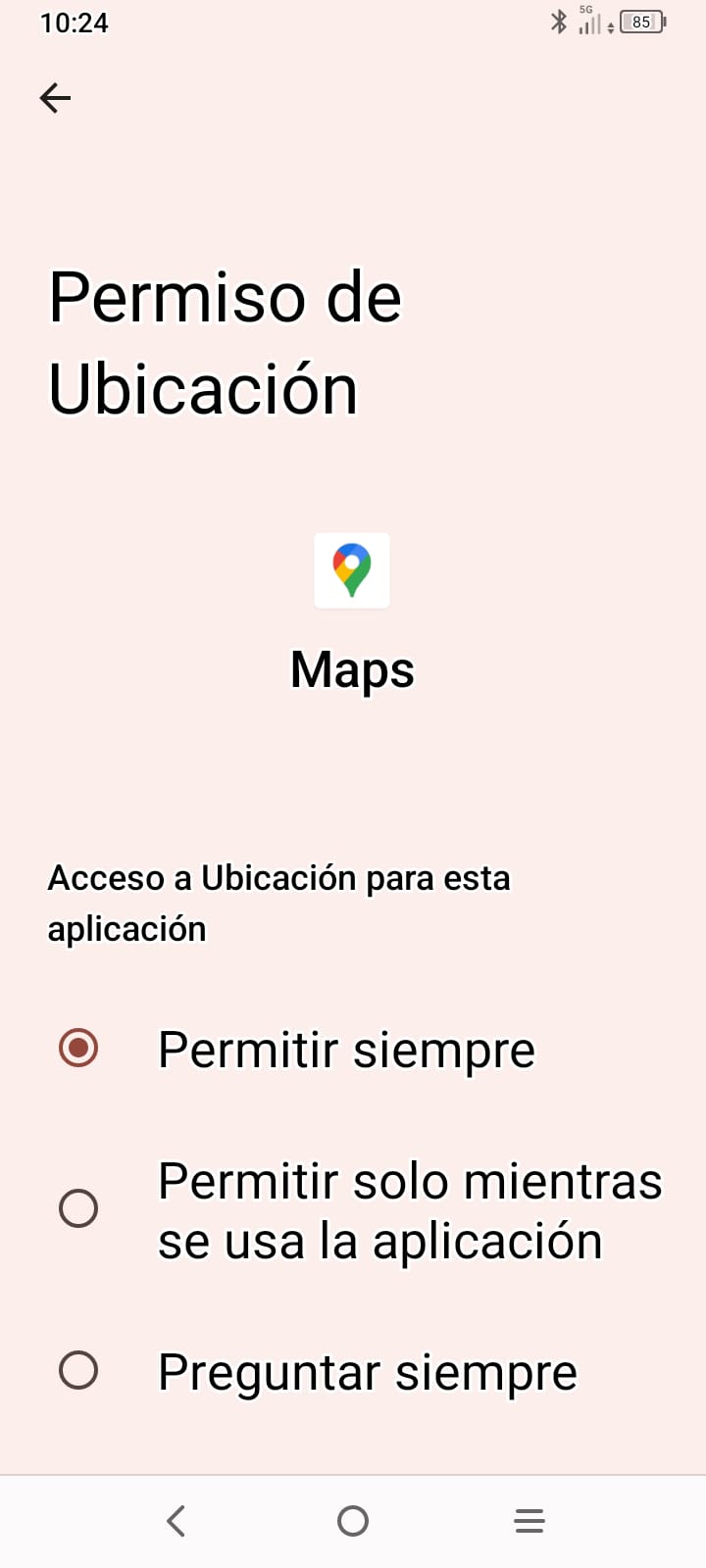Tap the Google Maps app icon
Viewport: 706px width, 1568px height.
click(351, 570)
